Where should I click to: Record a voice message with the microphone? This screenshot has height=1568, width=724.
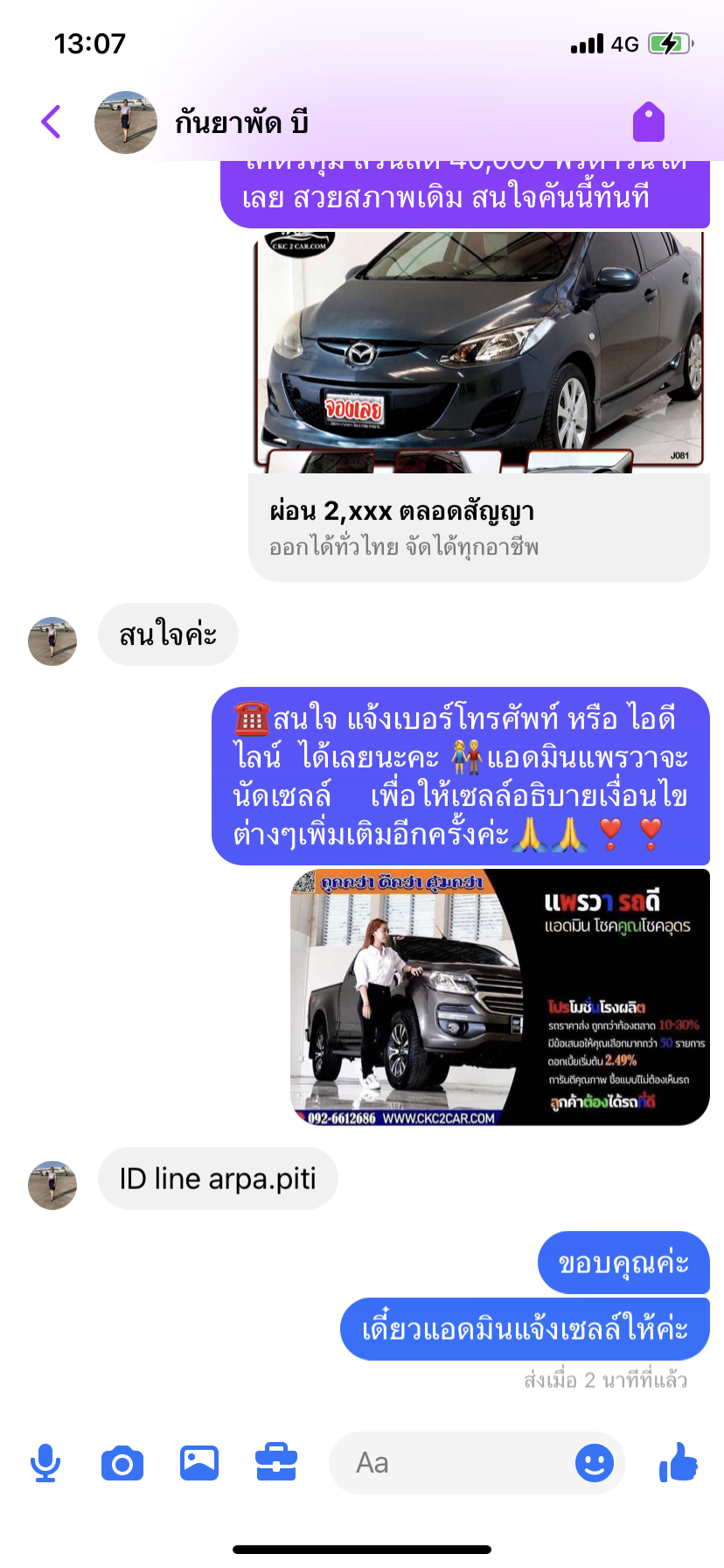click(45, 1463)
